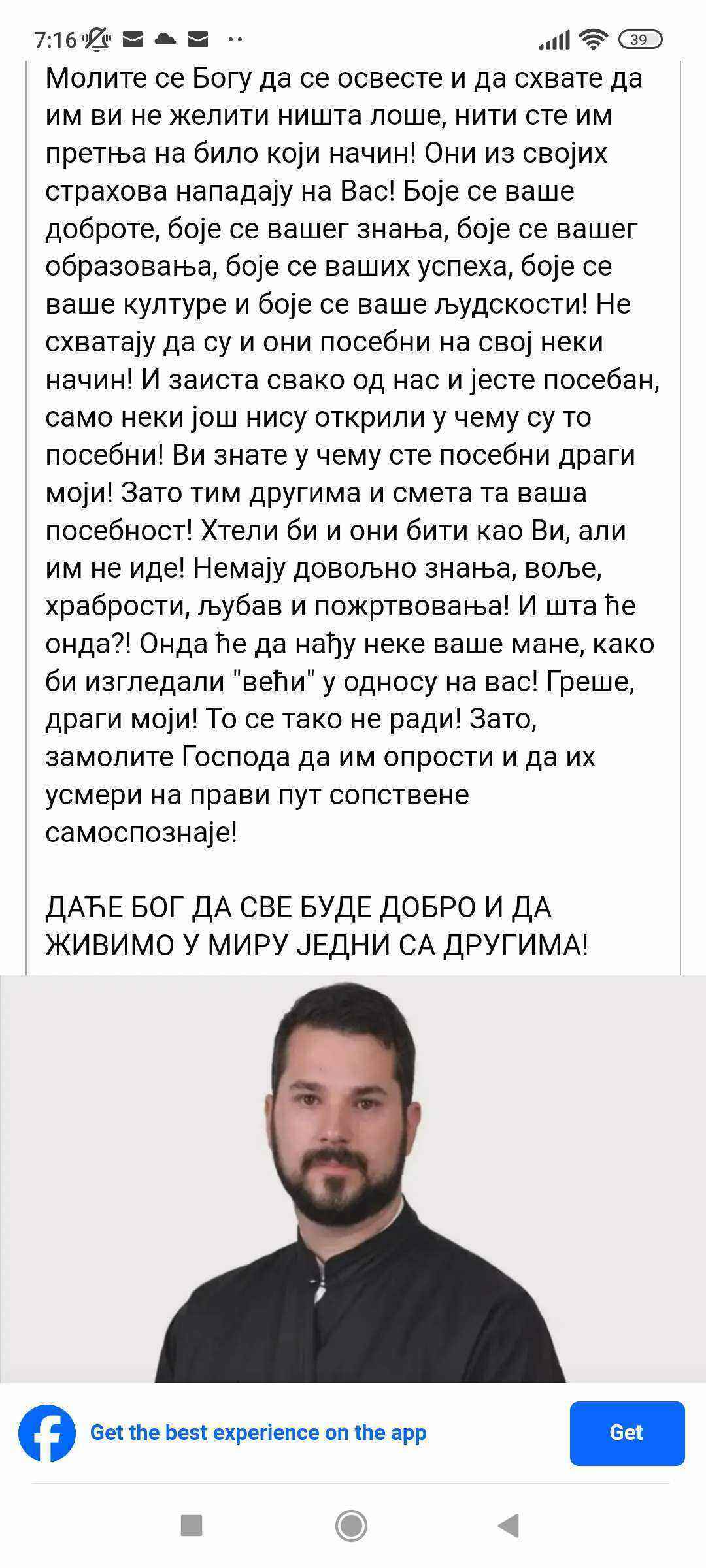Image resolution: width=706 pixels, height=1568 pixels.
Task: Go to the home screen
Action: [351, 1526]
